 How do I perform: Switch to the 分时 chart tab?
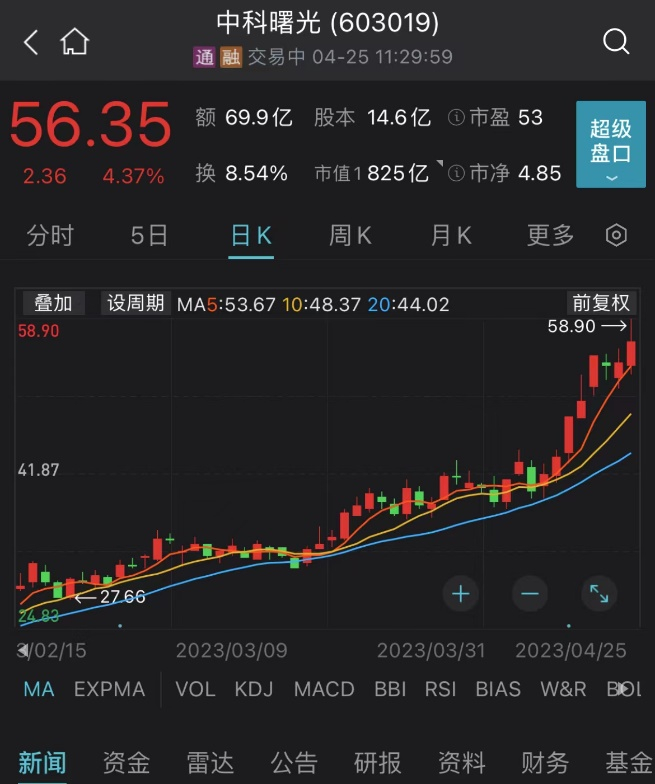pyautogui.click(x=50, y=236)
